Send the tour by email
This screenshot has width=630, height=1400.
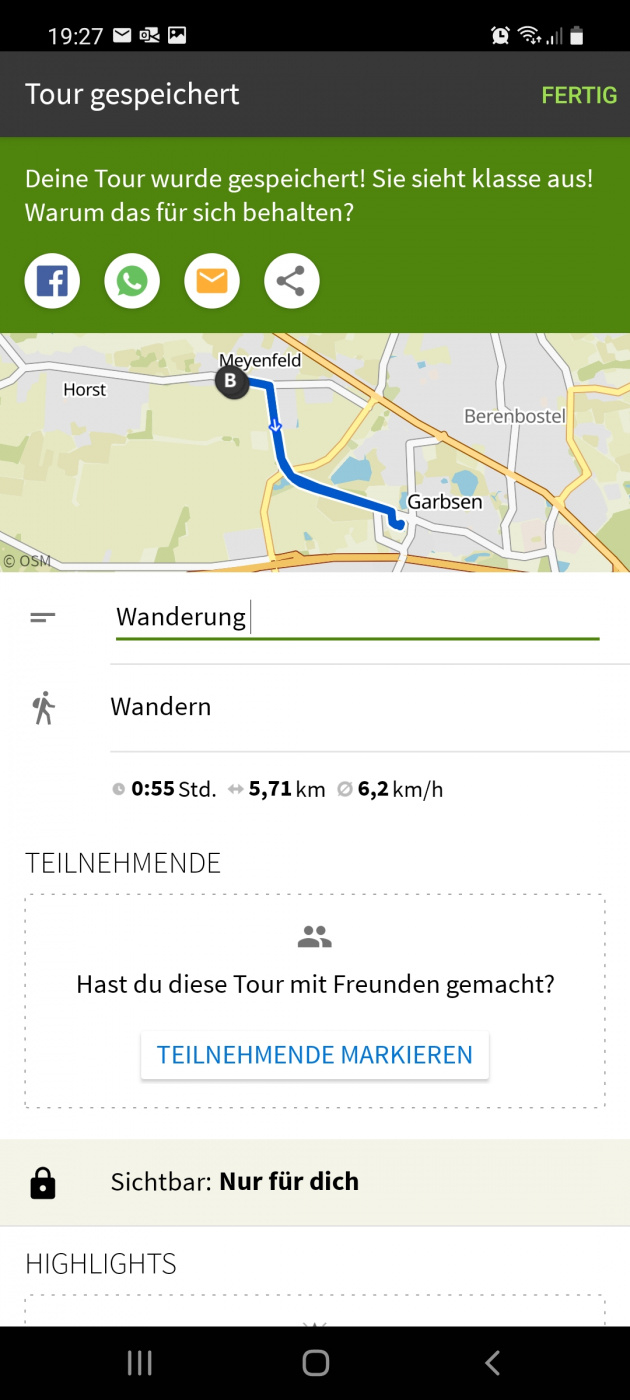(x=212, y=281)
